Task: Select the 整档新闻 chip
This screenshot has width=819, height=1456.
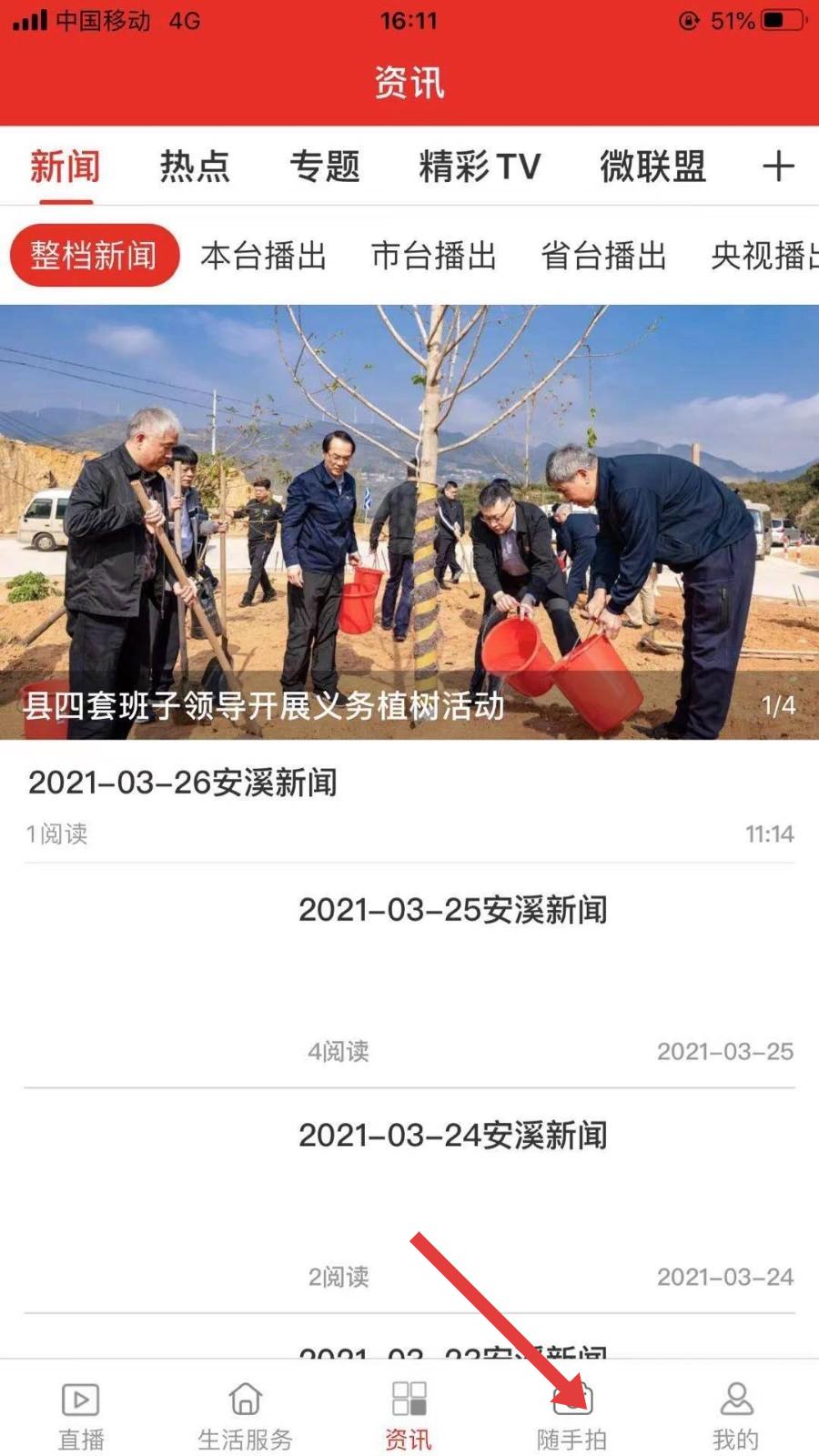Action: (94, 256)
